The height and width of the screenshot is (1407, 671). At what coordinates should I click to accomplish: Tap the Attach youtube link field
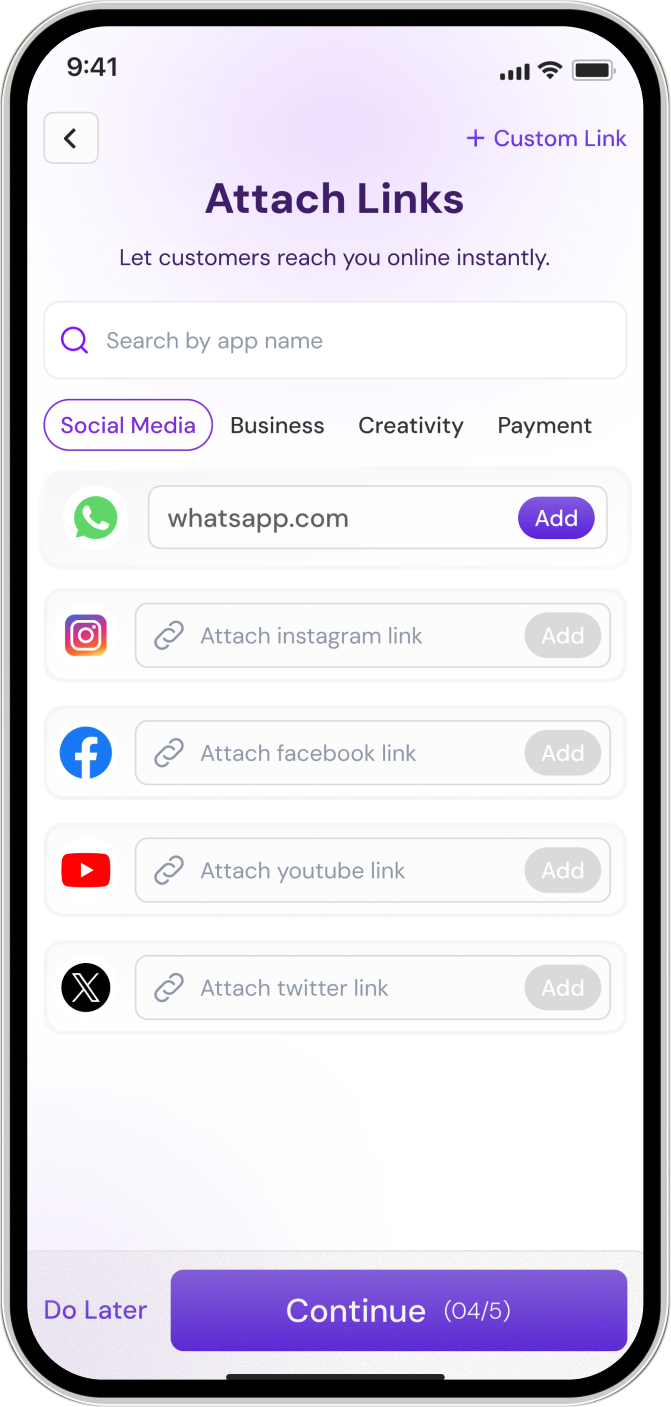330,871
